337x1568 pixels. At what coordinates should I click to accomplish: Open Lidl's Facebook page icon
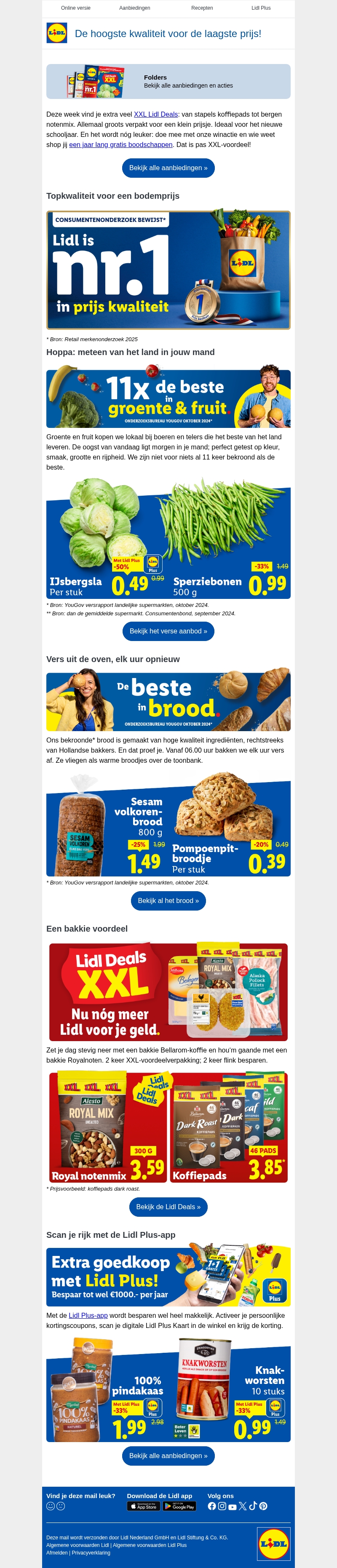tap(212, 1507)
